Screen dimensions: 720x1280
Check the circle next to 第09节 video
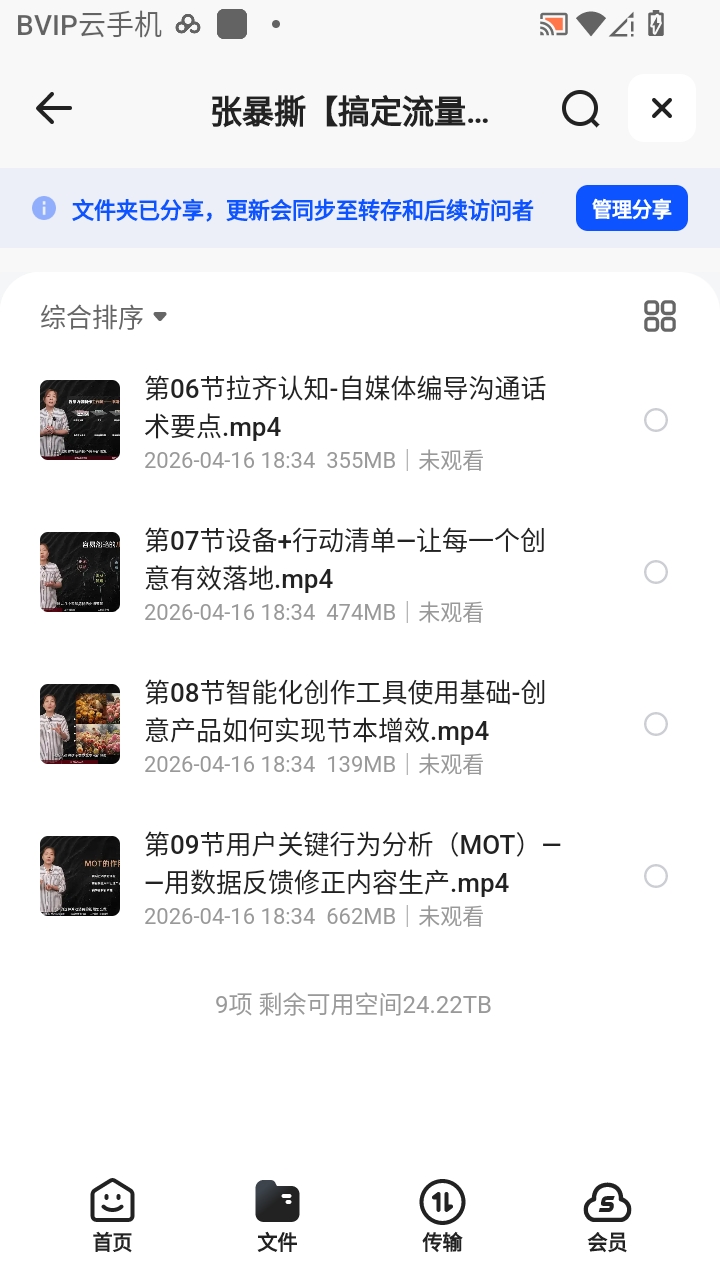[x=656, y=876]
